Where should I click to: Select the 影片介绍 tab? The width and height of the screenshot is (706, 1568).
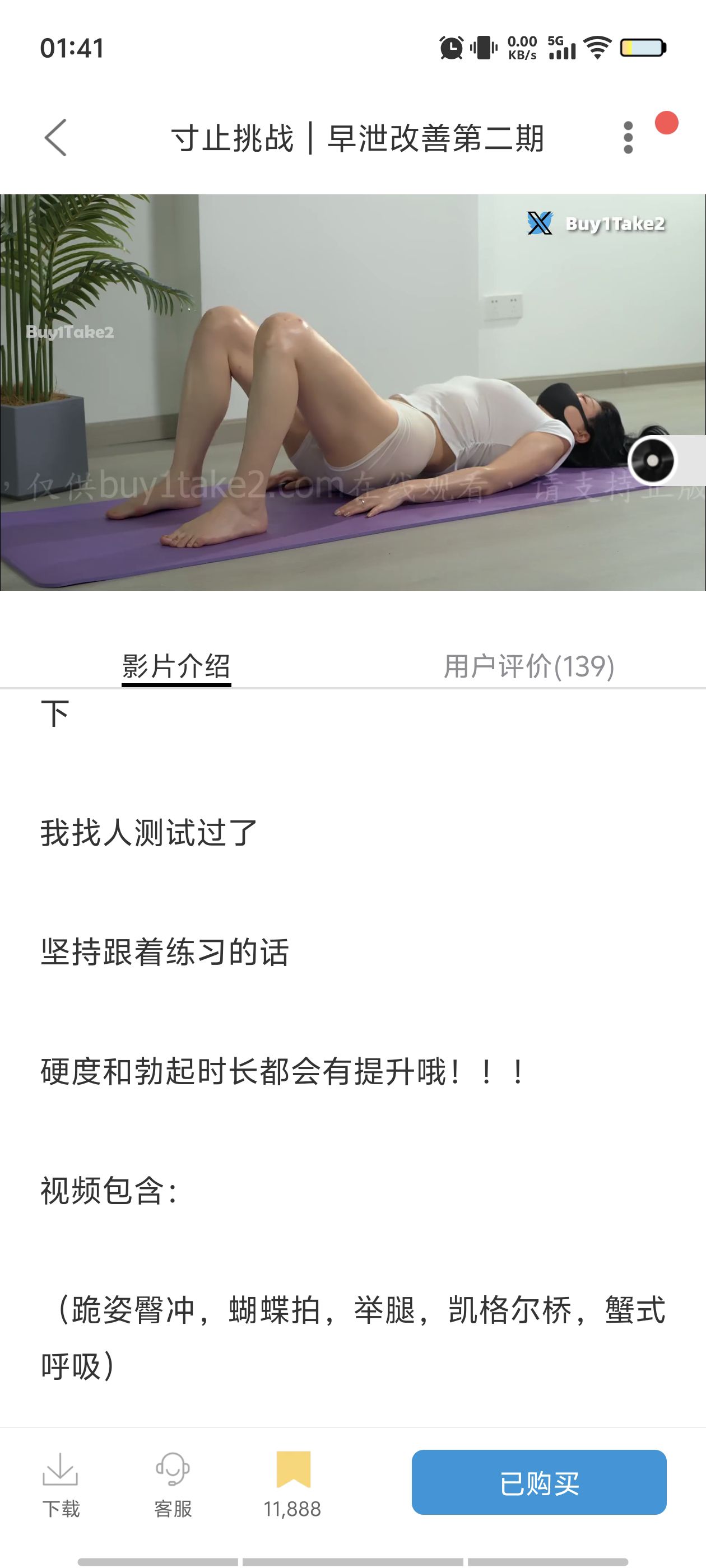click(x=176, y=666)
